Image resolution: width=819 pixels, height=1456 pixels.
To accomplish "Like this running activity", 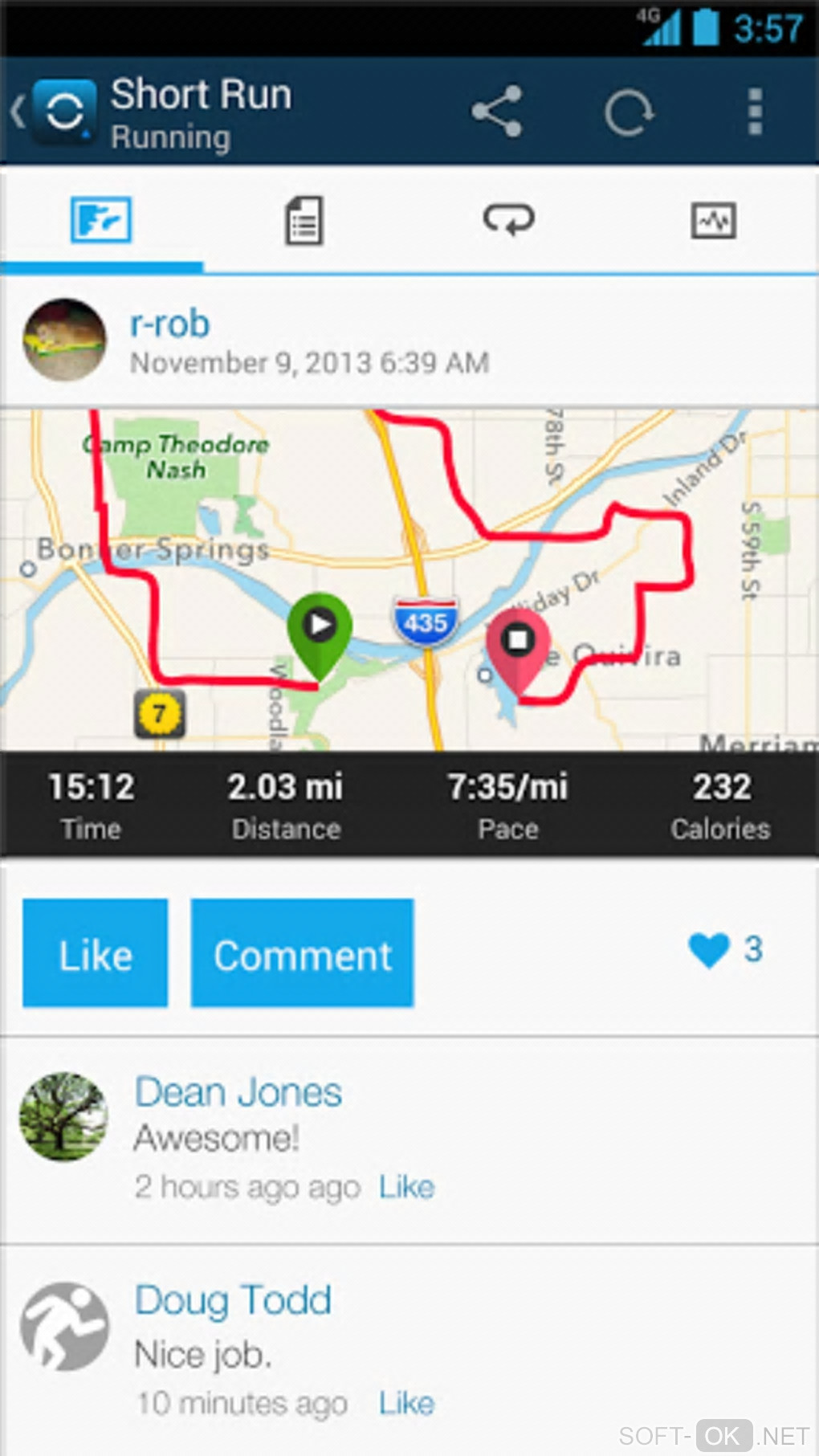I will pos(96,953).
